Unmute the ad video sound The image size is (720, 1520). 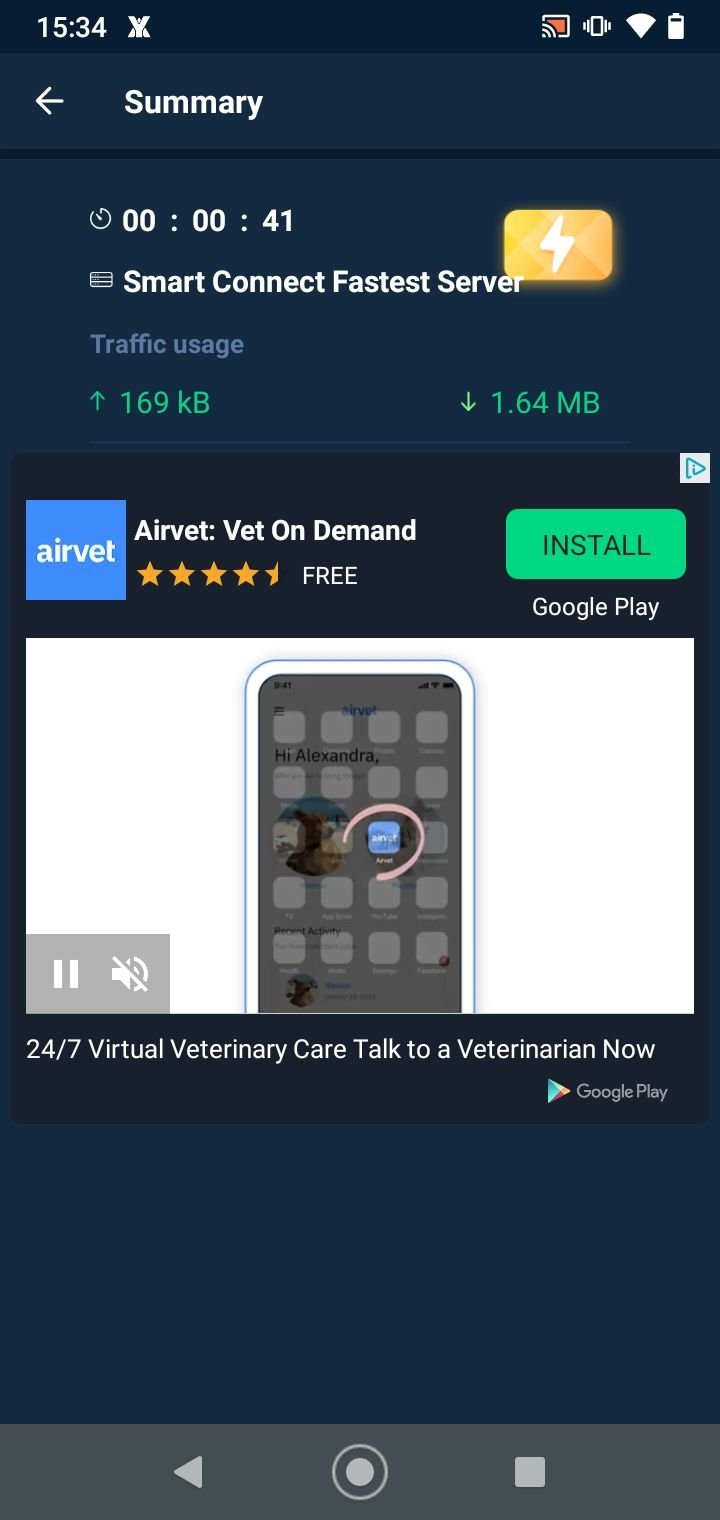click(x=130, y=974)
